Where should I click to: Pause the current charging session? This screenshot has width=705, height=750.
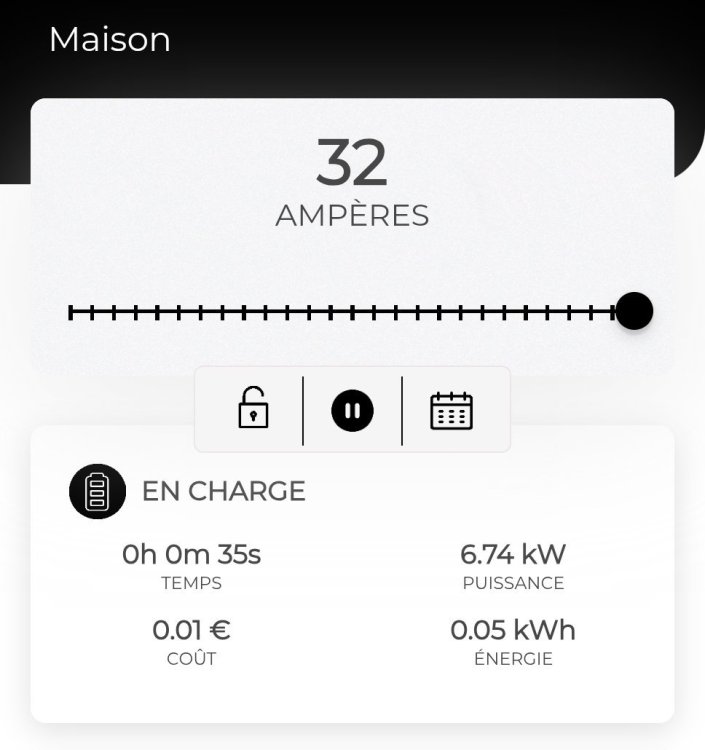[352, 410]
